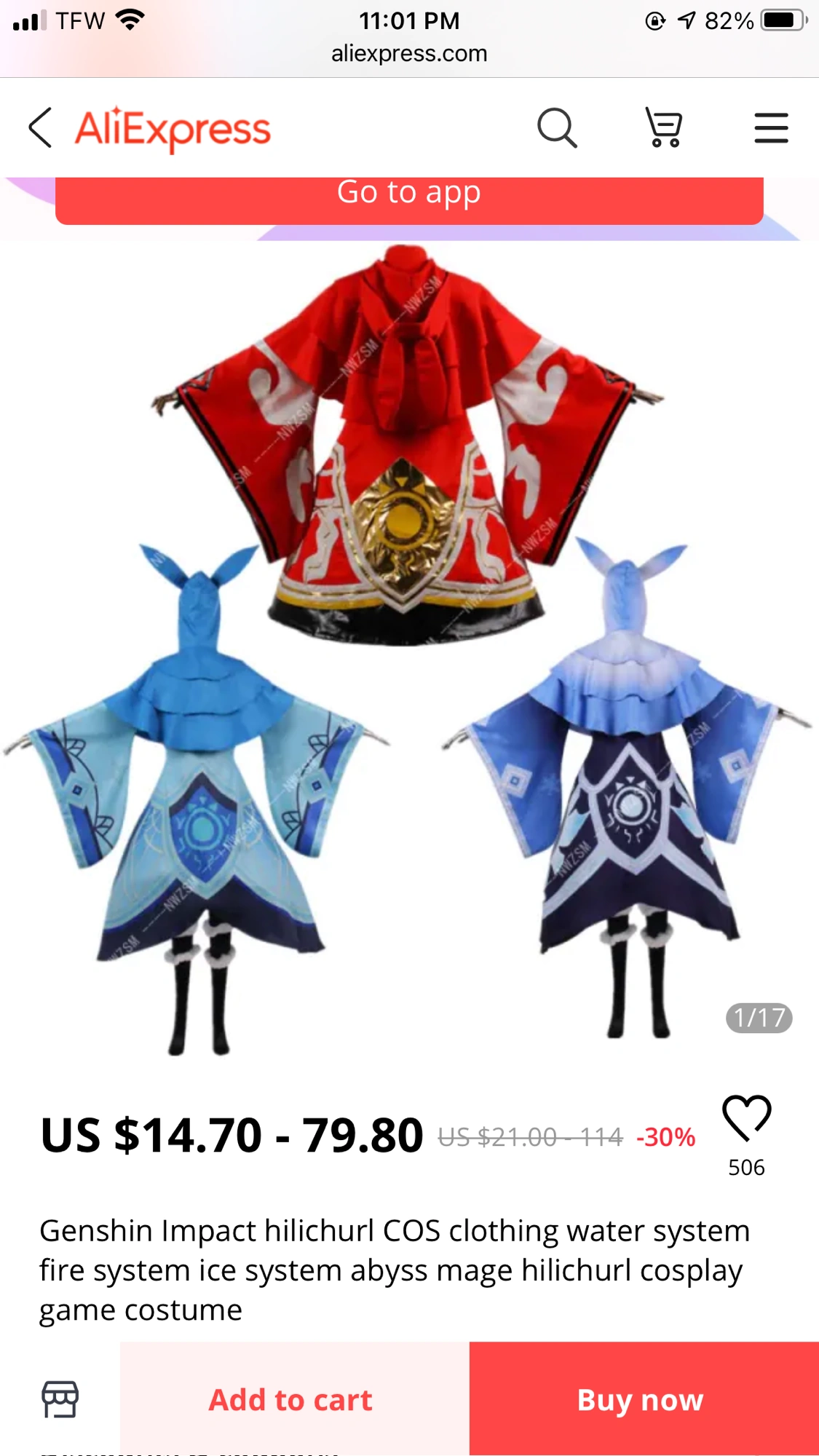The width and height of the screenshot is (819, 1456).
Task: Add to cart the cosplay costume
Action: [x=291, y=1399]
